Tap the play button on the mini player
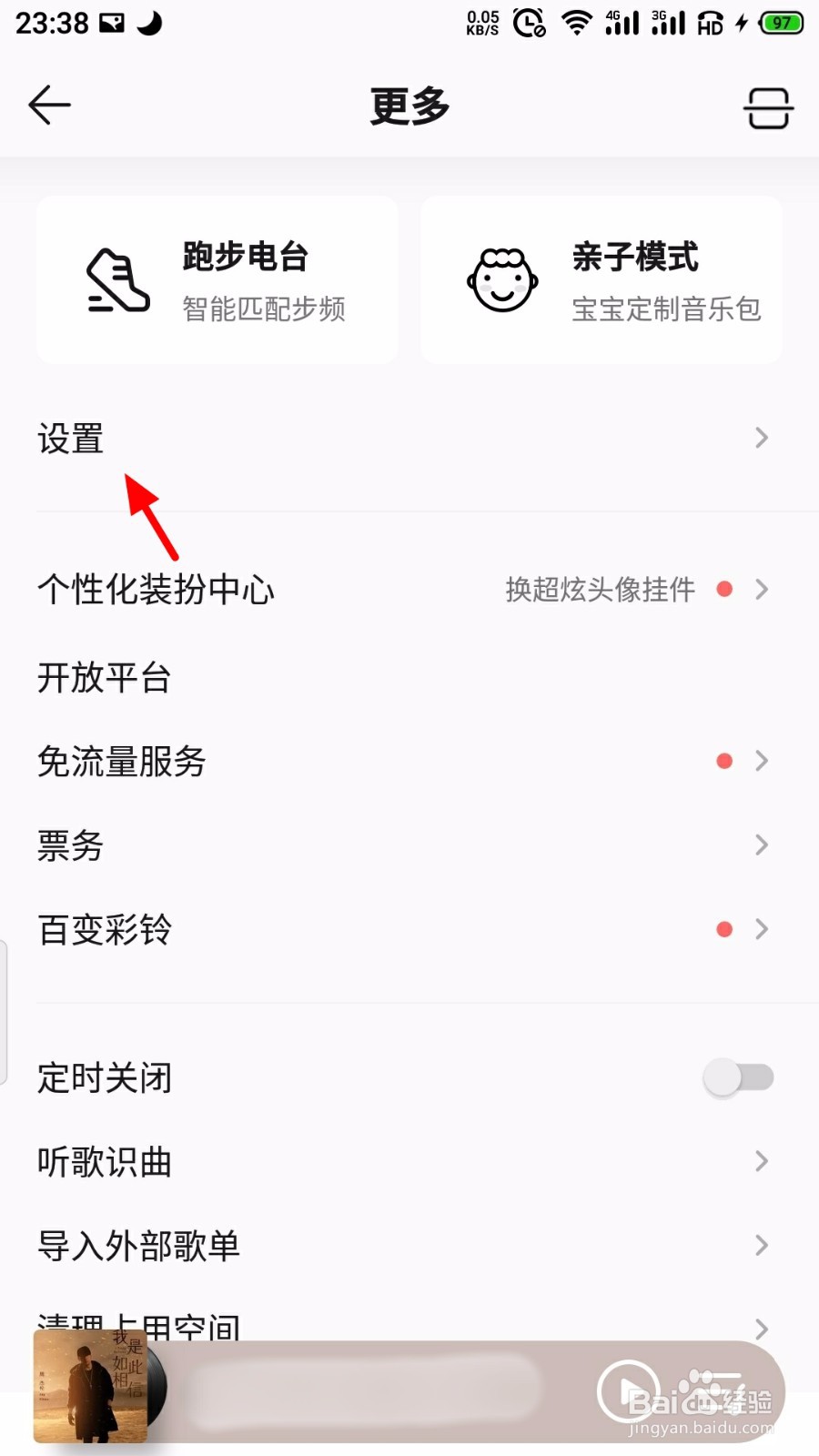Viewport: 819px width, 1456px height. [x=627, y=1390]
